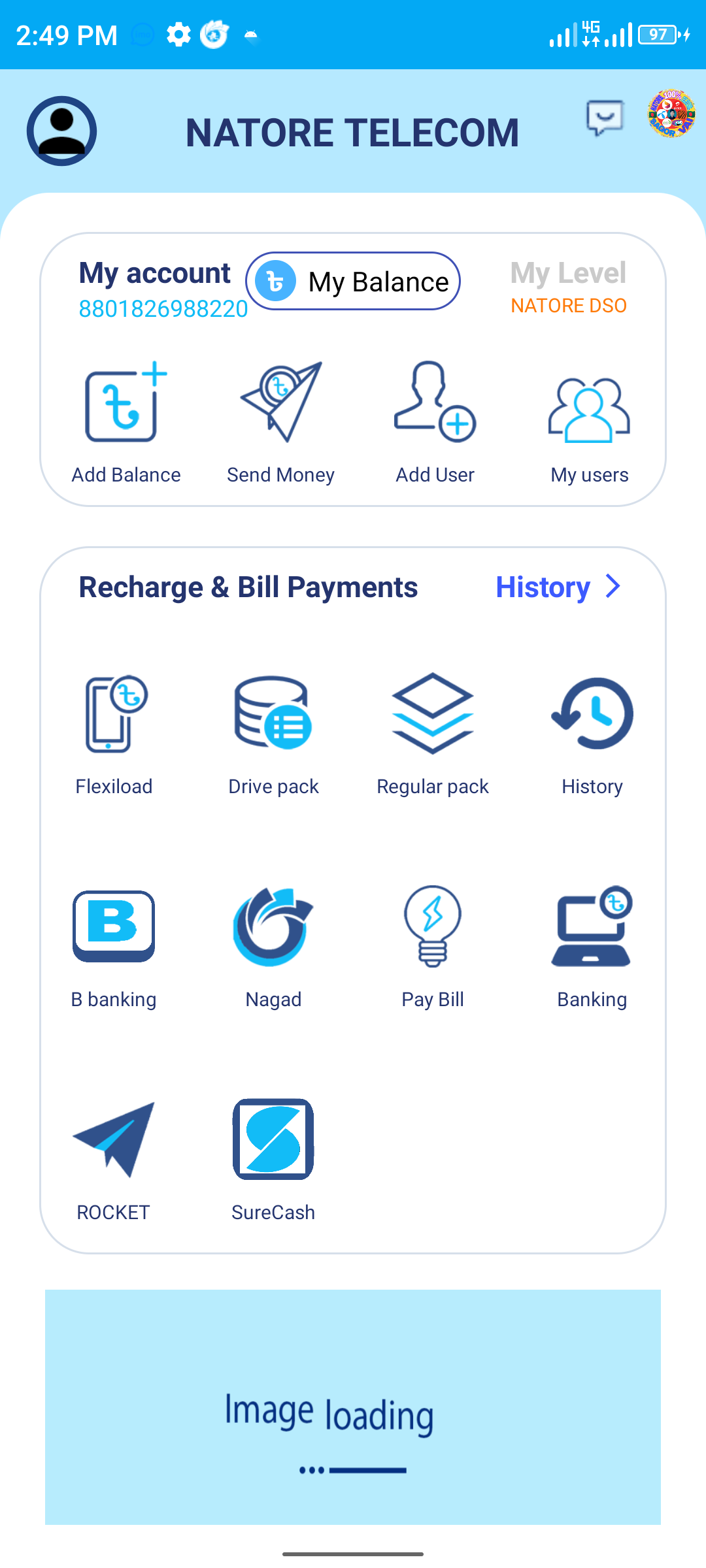Open Add User

click(x=435, y=423)
